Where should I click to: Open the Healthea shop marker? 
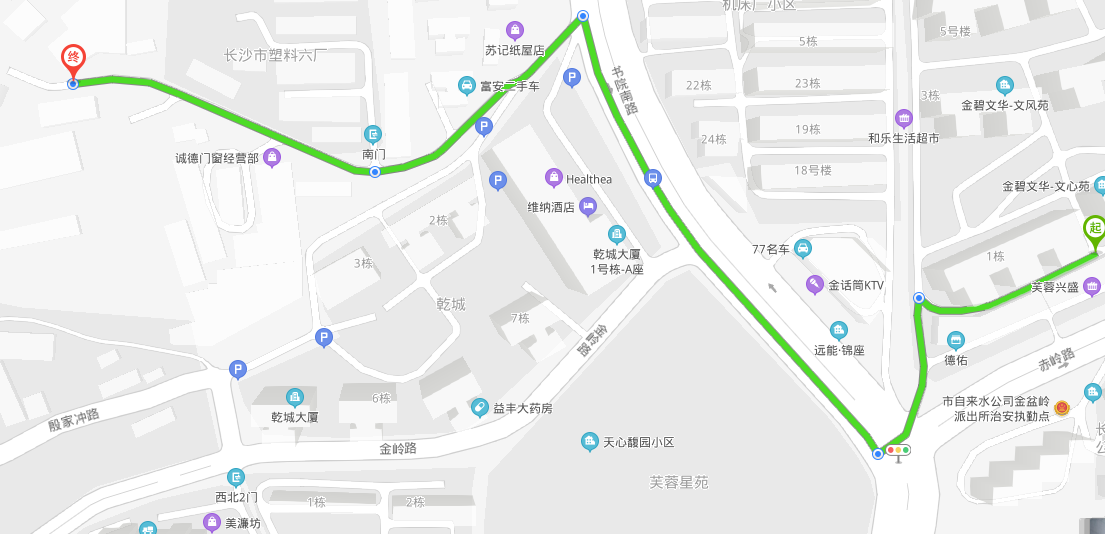[x=553, y=179]
